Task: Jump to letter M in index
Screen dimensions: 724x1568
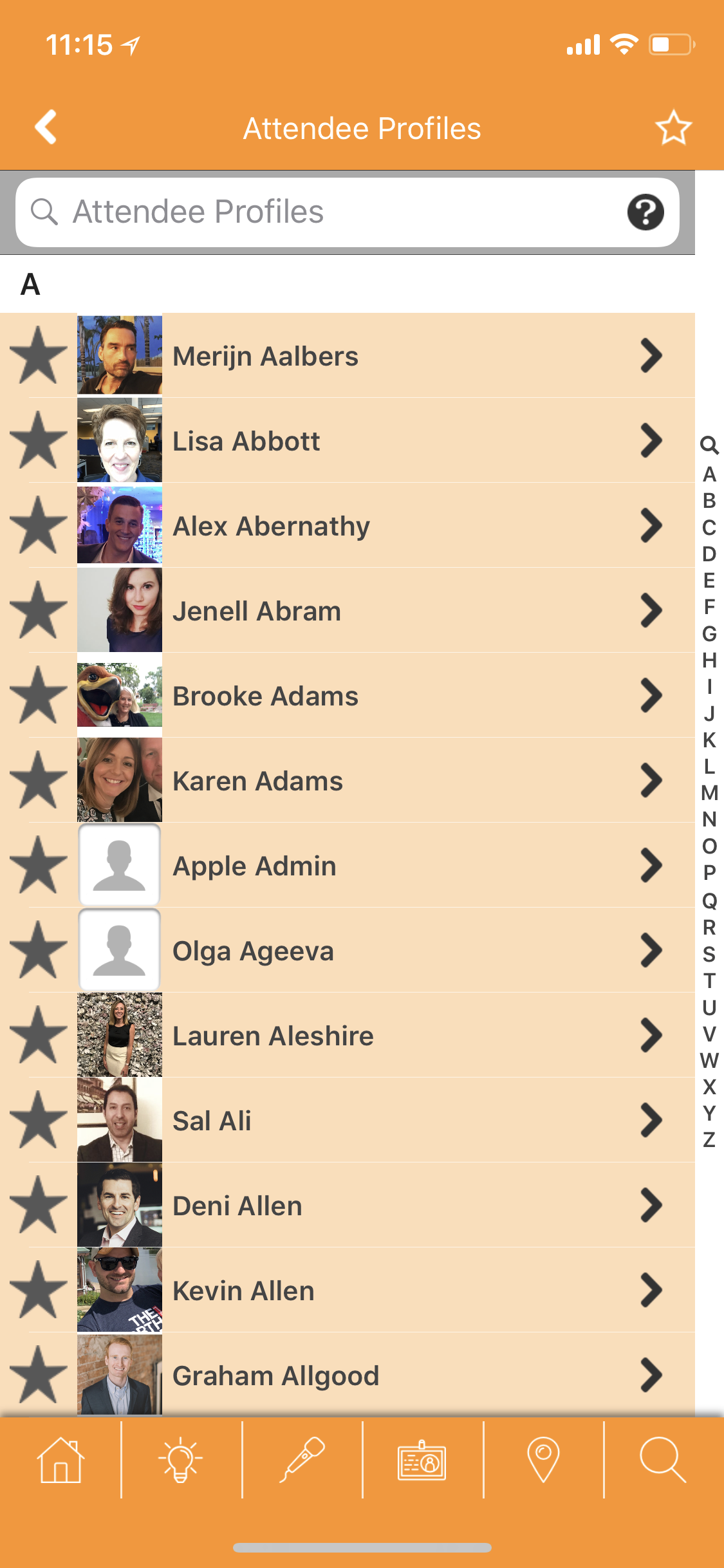Action: tap(709, 792)
